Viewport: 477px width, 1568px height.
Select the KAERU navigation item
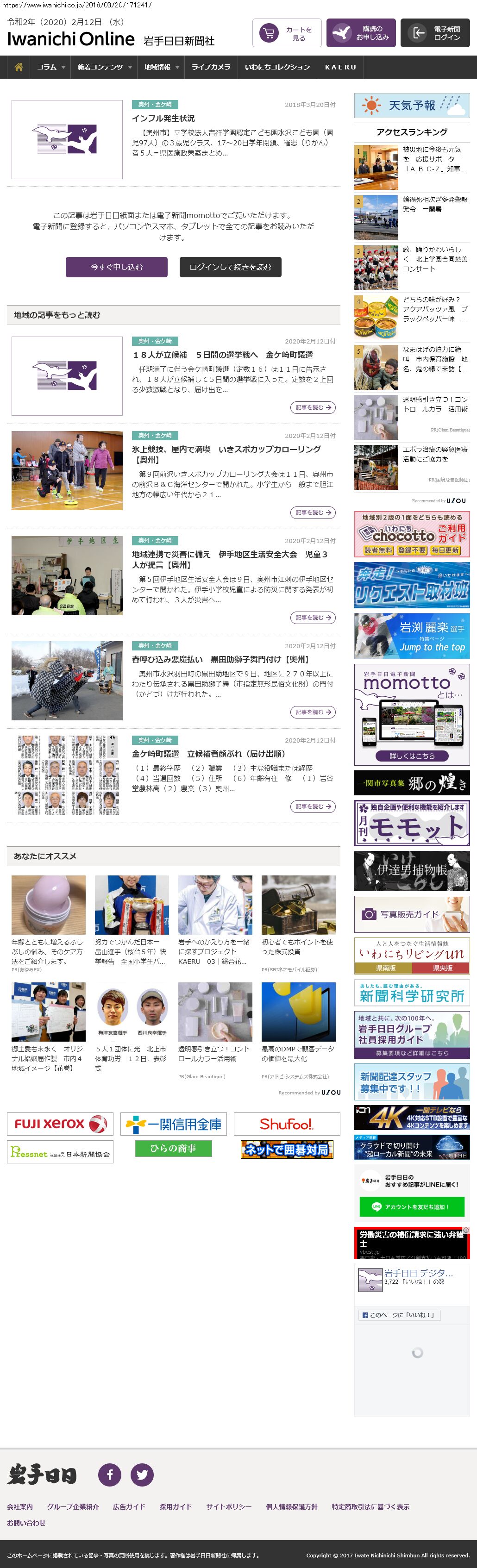[x=340, y=67]
